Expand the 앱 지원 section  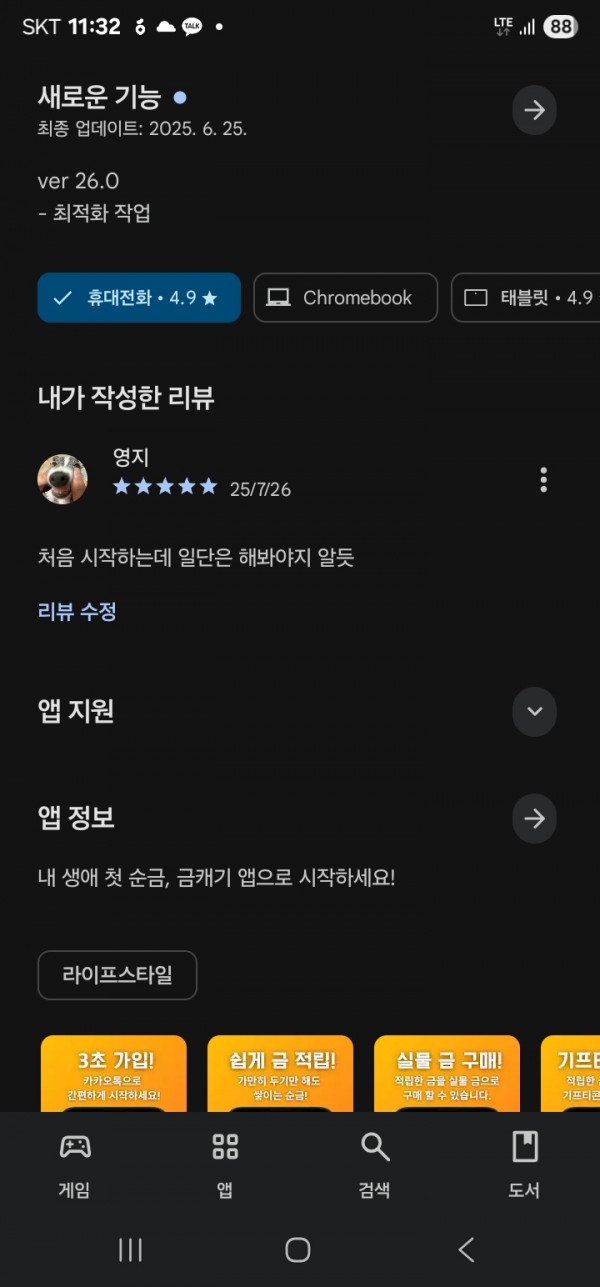[534, 712]
